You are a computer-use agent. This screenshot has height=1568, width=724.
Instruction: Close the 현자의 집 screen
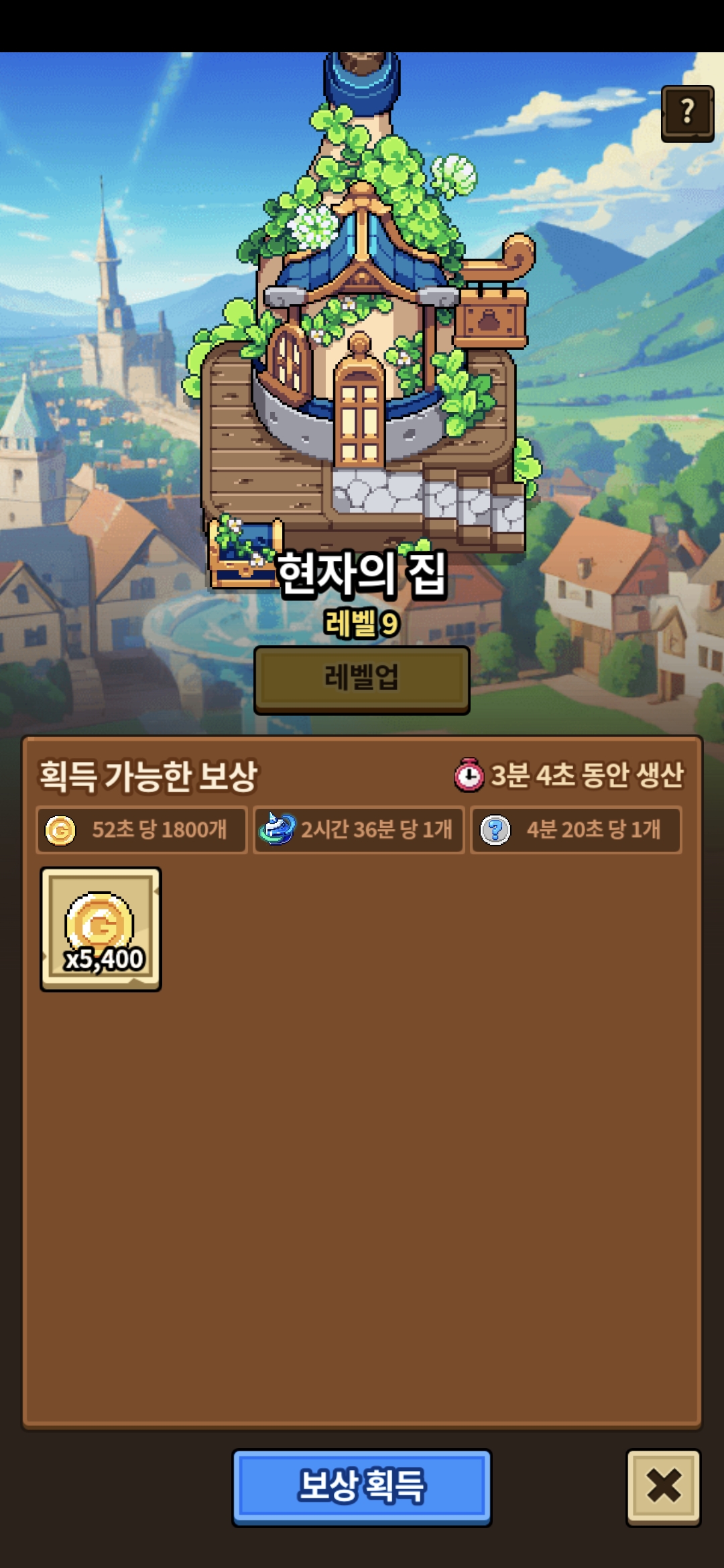pyautogui.click(x=663, y=1487)
